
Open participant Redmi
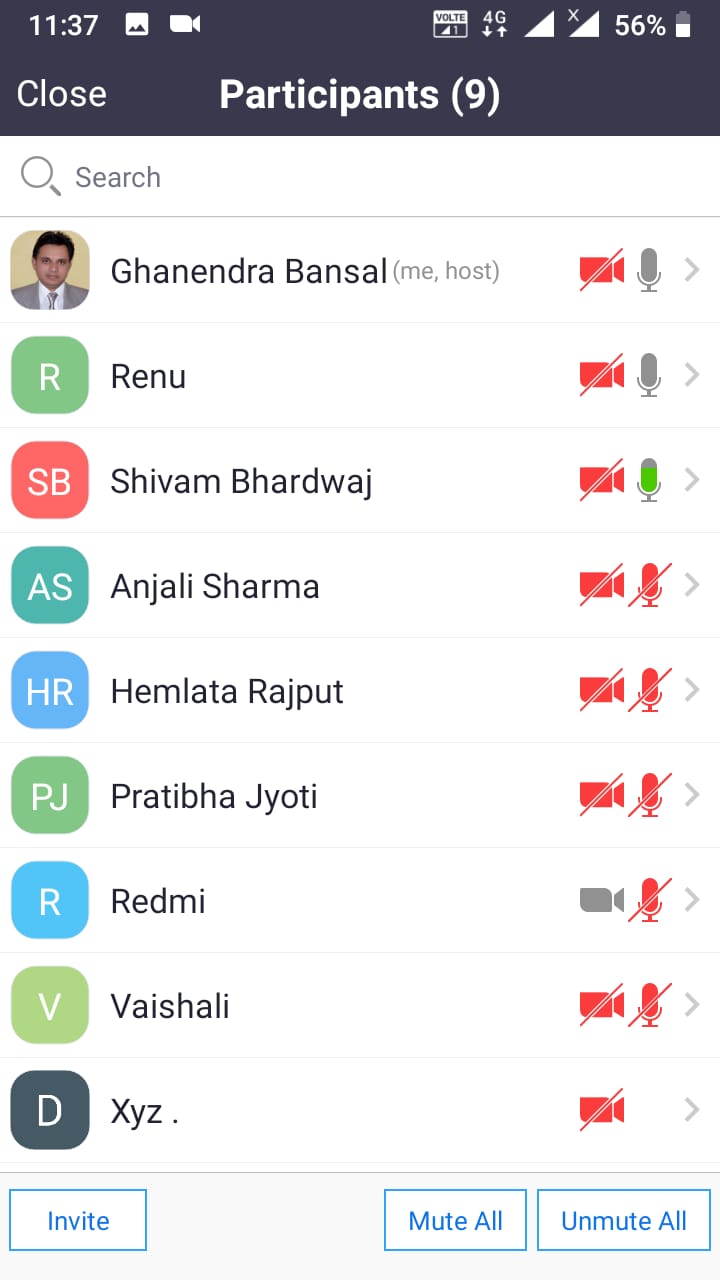point(360,900)
